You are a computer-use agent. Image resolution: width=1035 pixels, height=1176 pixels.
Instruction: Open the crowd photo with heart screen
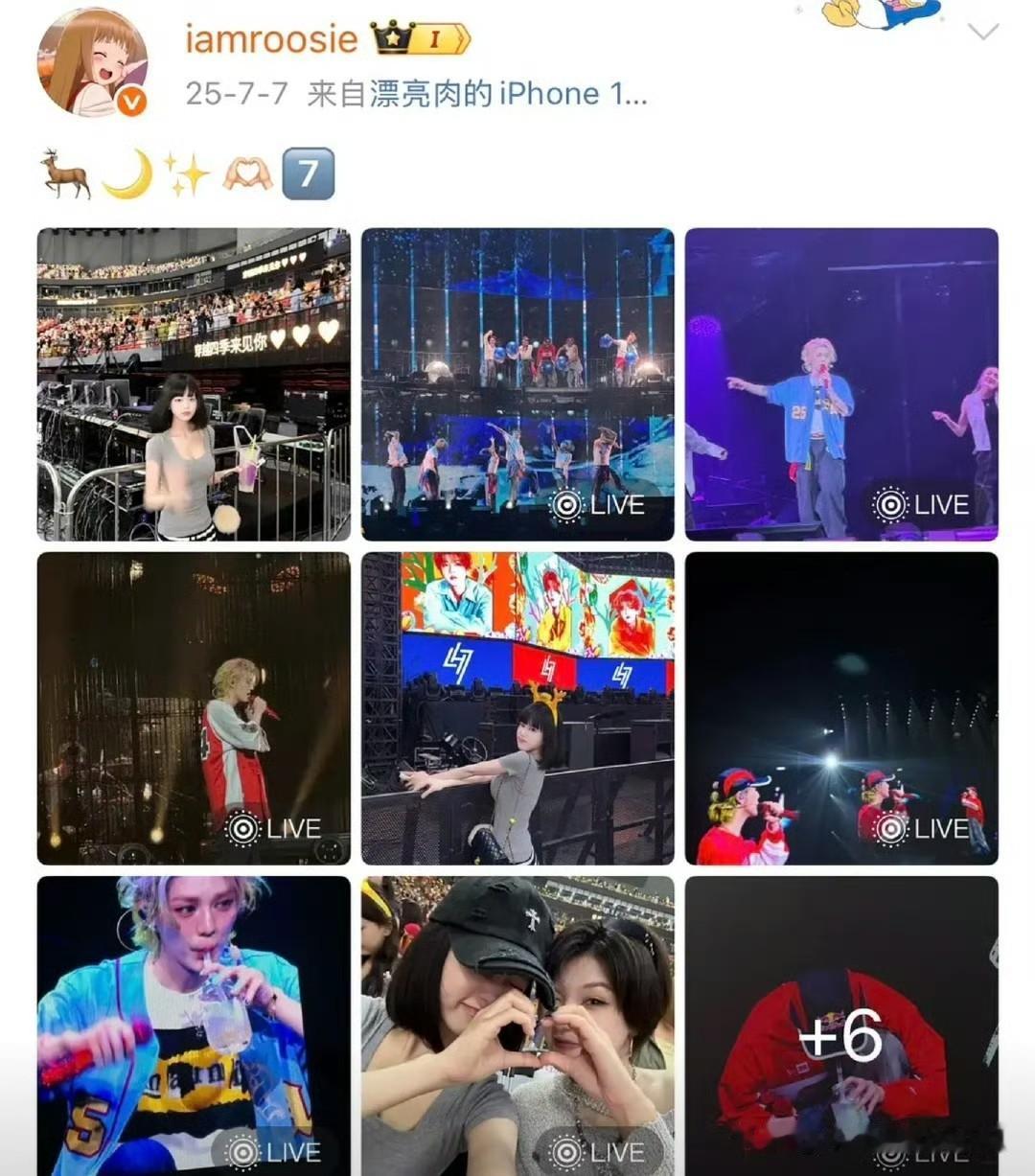[x=192, y=383]
